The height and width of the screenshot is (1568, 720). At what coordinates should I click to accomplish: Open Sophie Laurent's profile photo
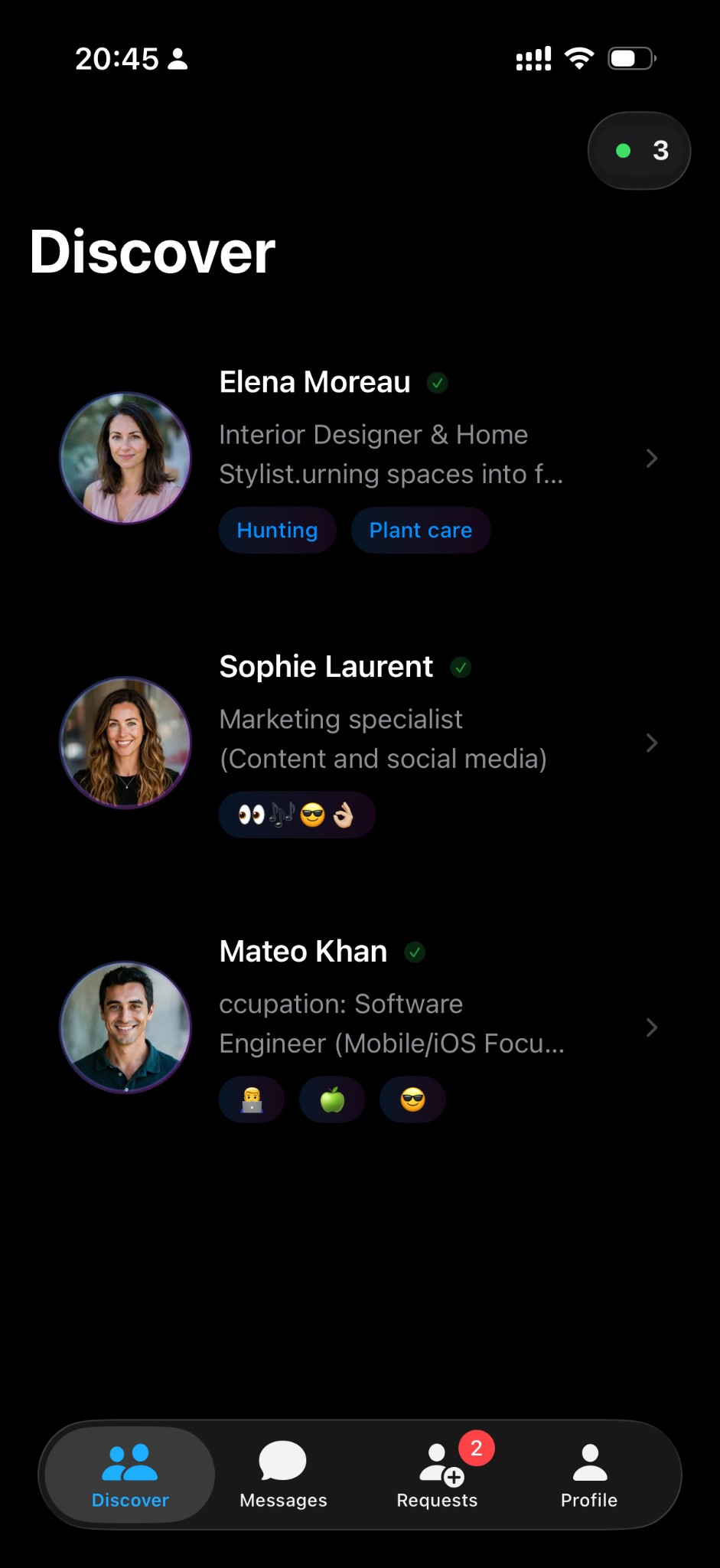pos(125,743)
